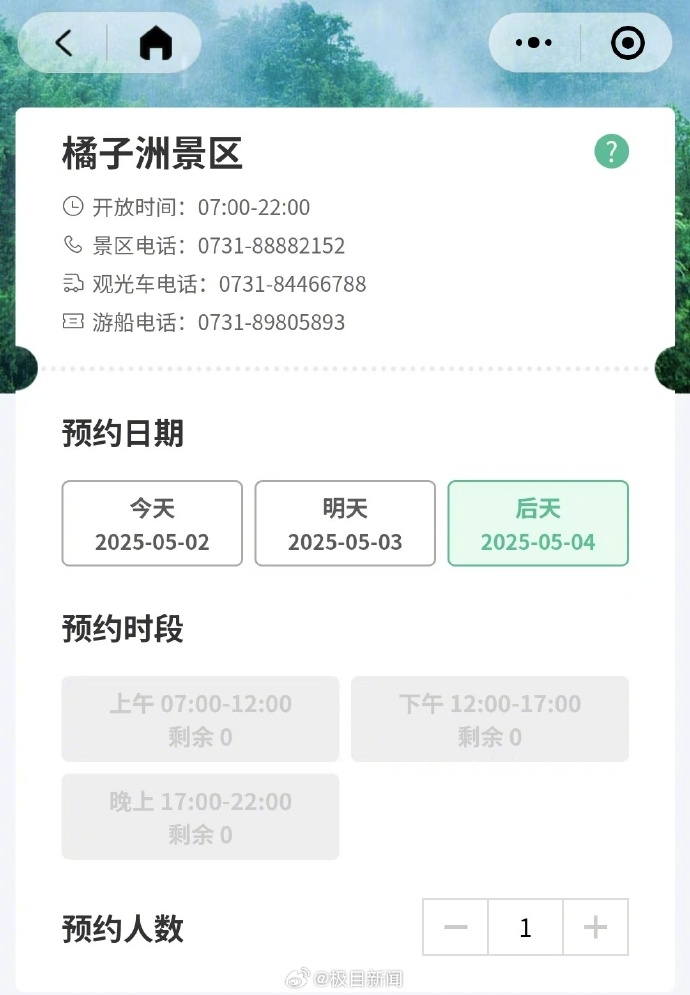Tap the 晚上 17:00-22:00 time slot
This screenshot has width=690, height=995.
tap(200, 816)
